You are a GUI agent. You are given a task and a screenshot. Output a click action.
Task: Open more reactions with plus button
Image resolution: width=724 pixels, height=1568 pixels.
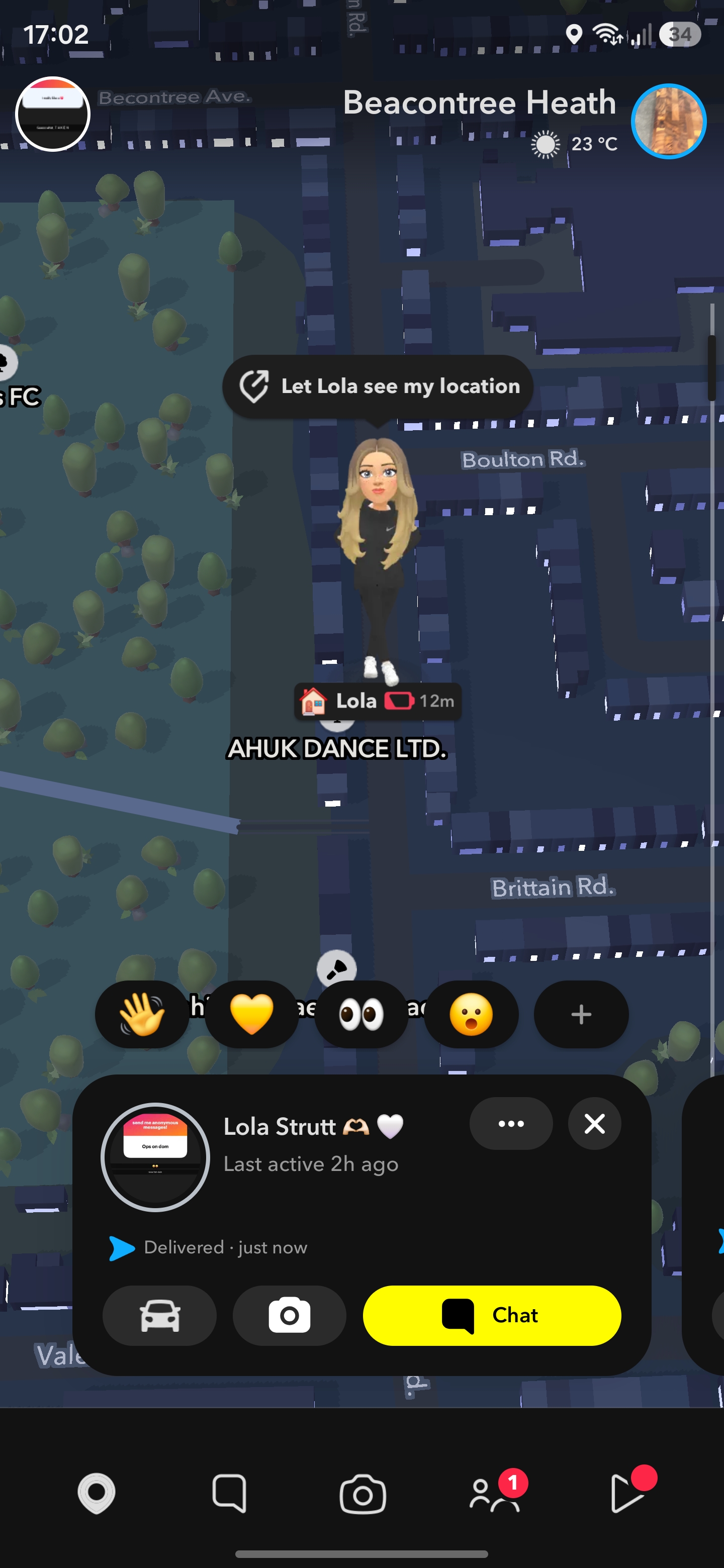[581, 1014]
